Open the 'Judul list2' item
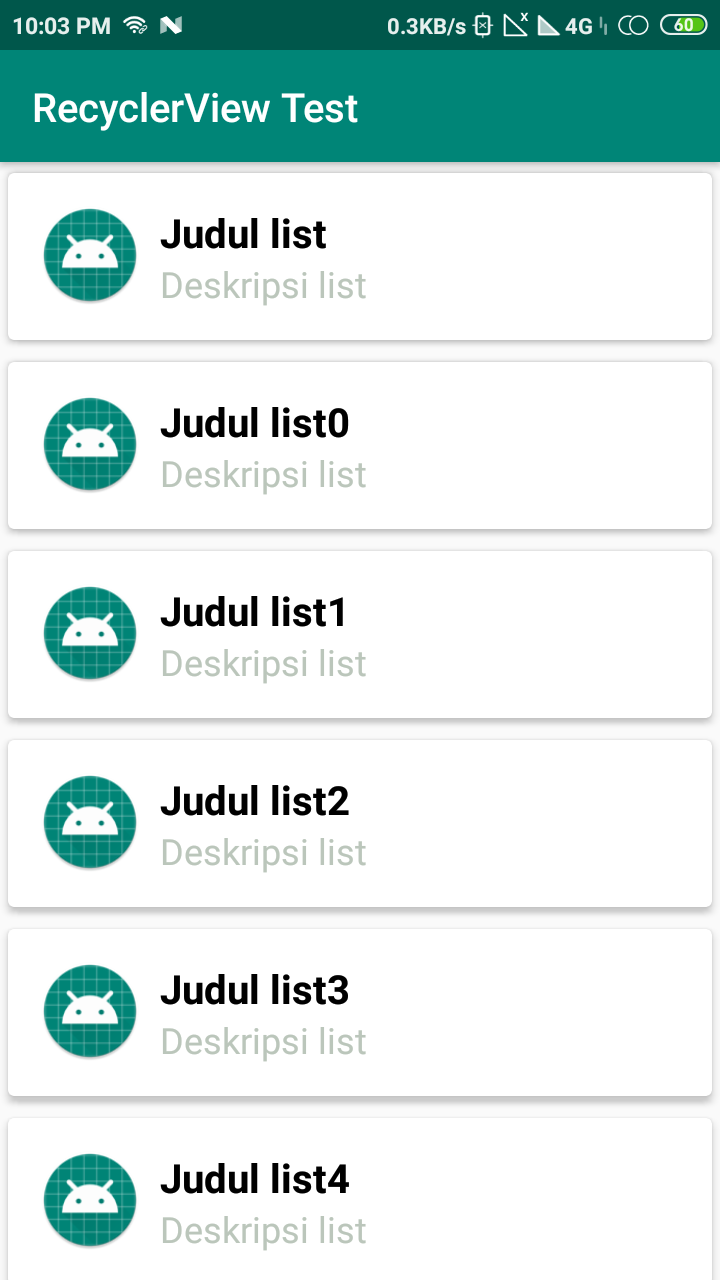Screen dimensions: 720x1280 point(360,824)
